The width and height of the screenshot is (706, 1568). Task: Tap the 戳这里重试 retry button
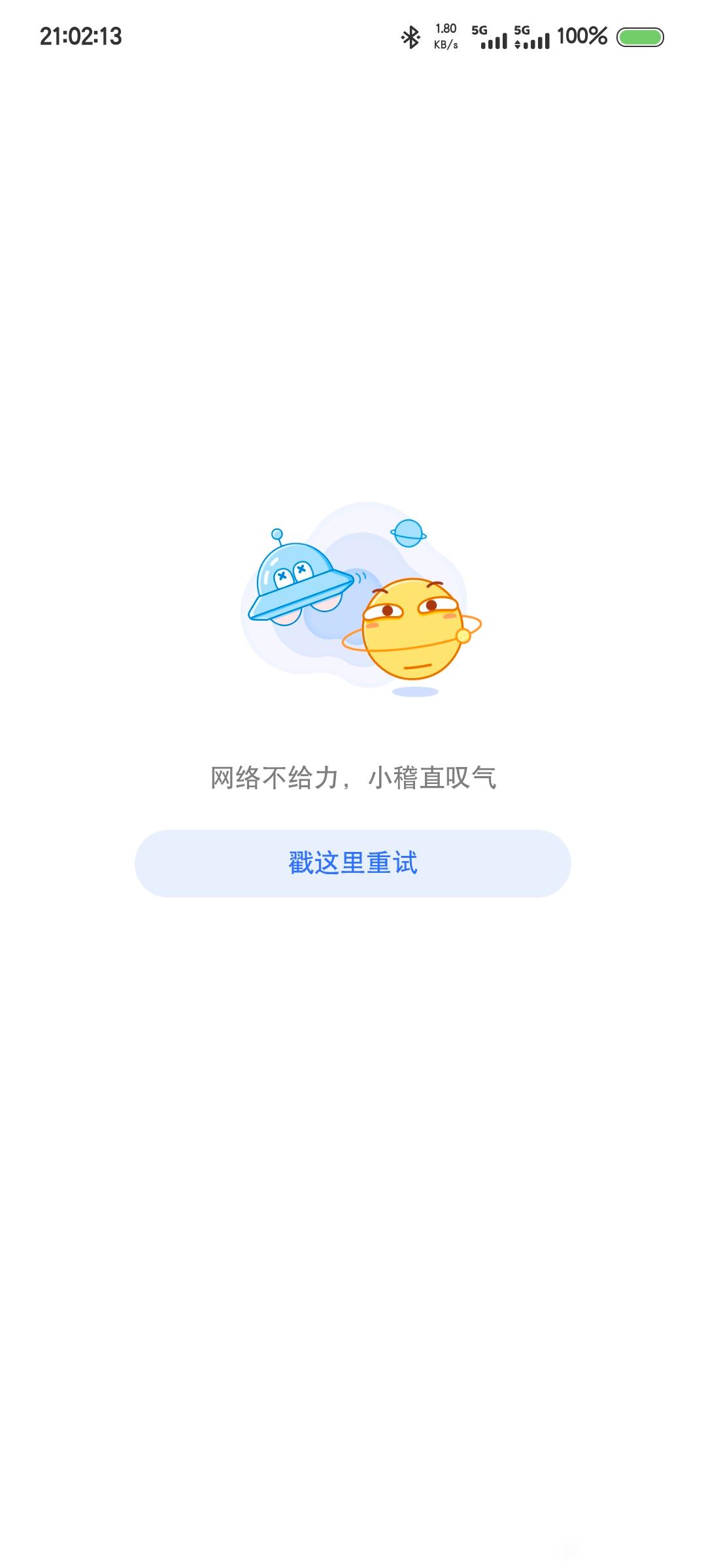(x=353, y=863)
